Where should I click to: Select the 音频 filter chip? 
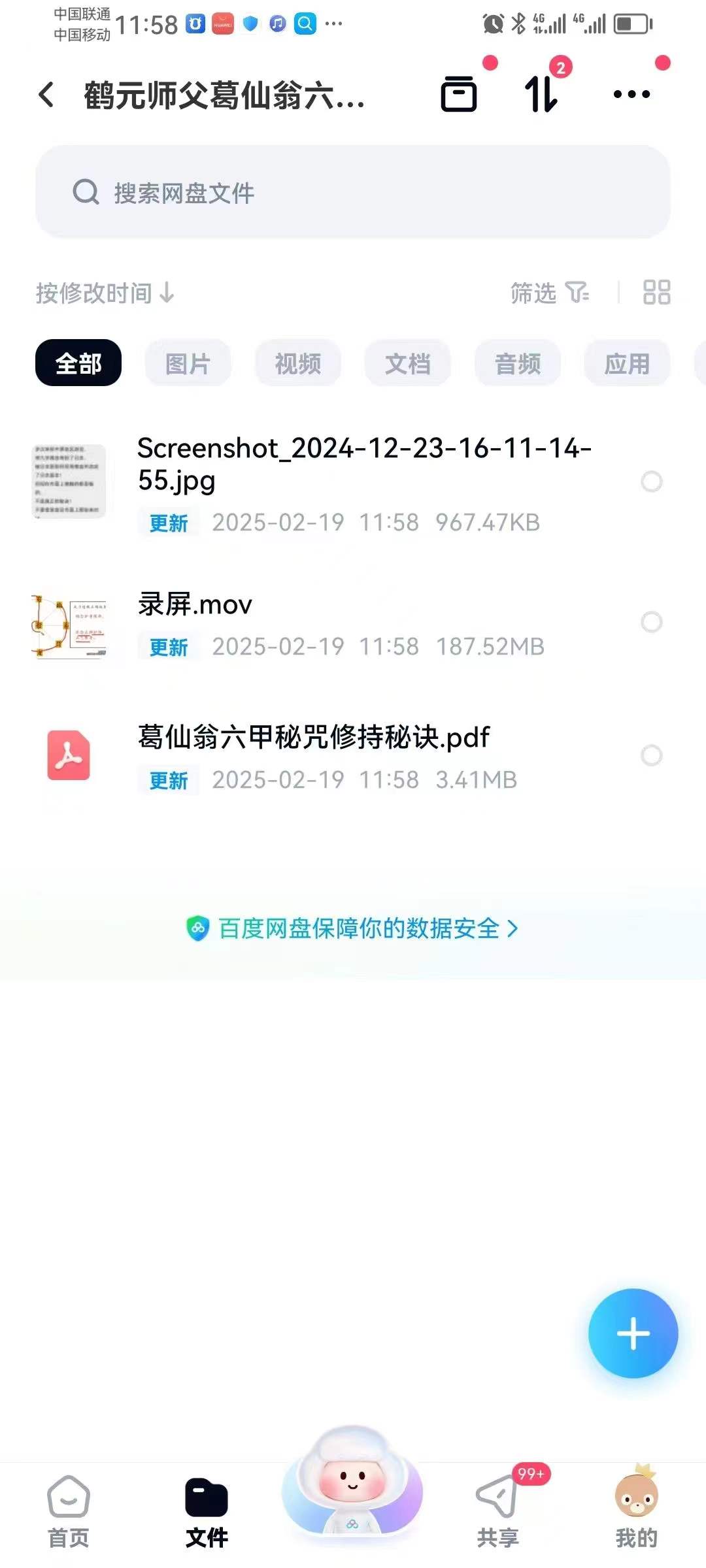[x=518, y=363]
